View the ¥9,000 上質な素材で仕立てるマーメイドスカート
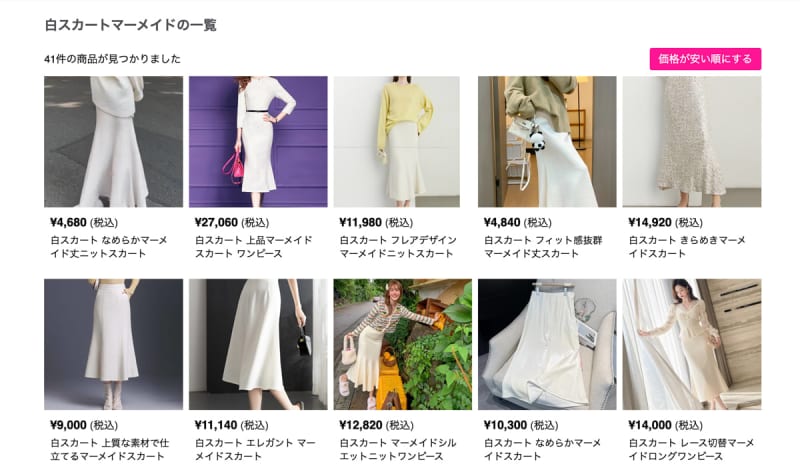Screen dimensions: 800x468 (x=113, y=344)
